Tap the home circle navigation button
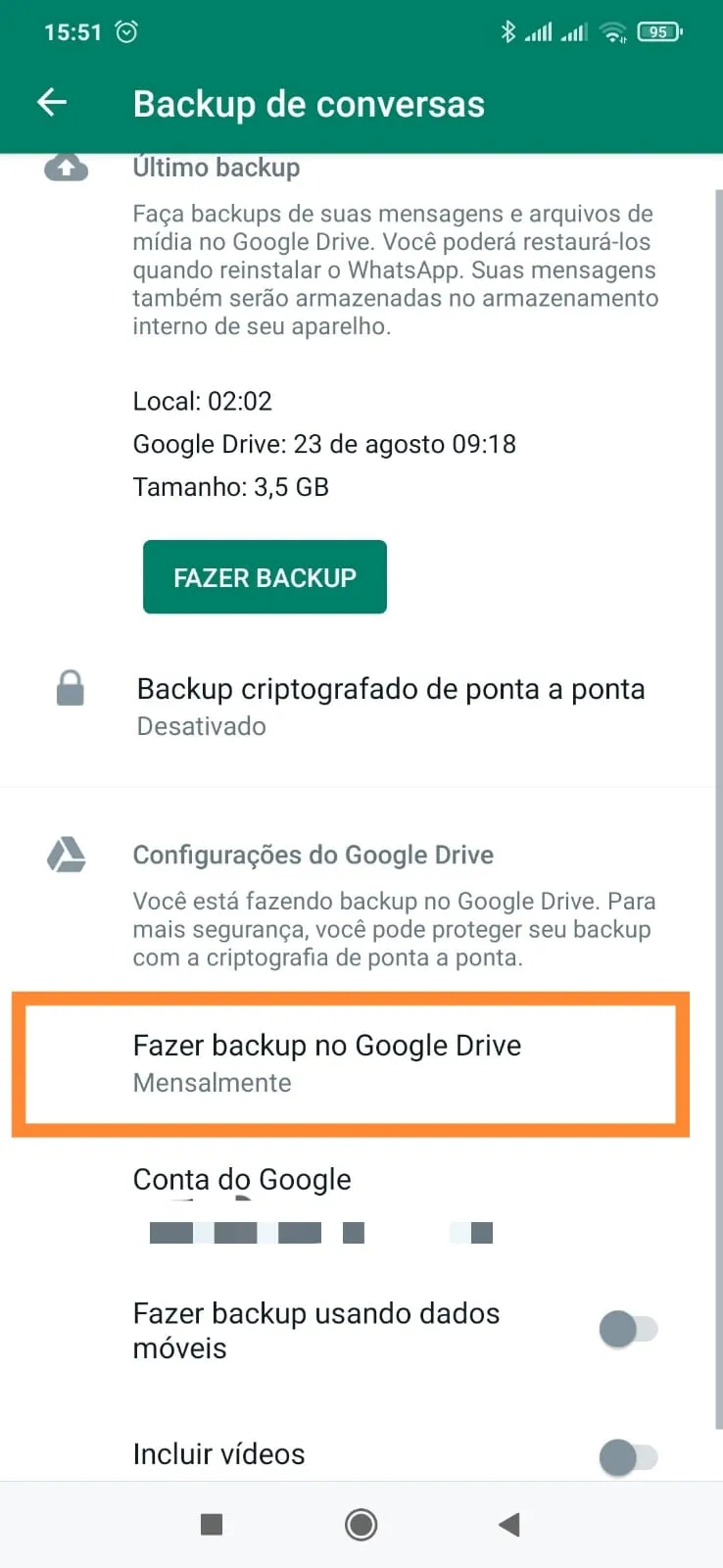The image size is (723, 1568). pyautogui.click(x=361, y=1524)
